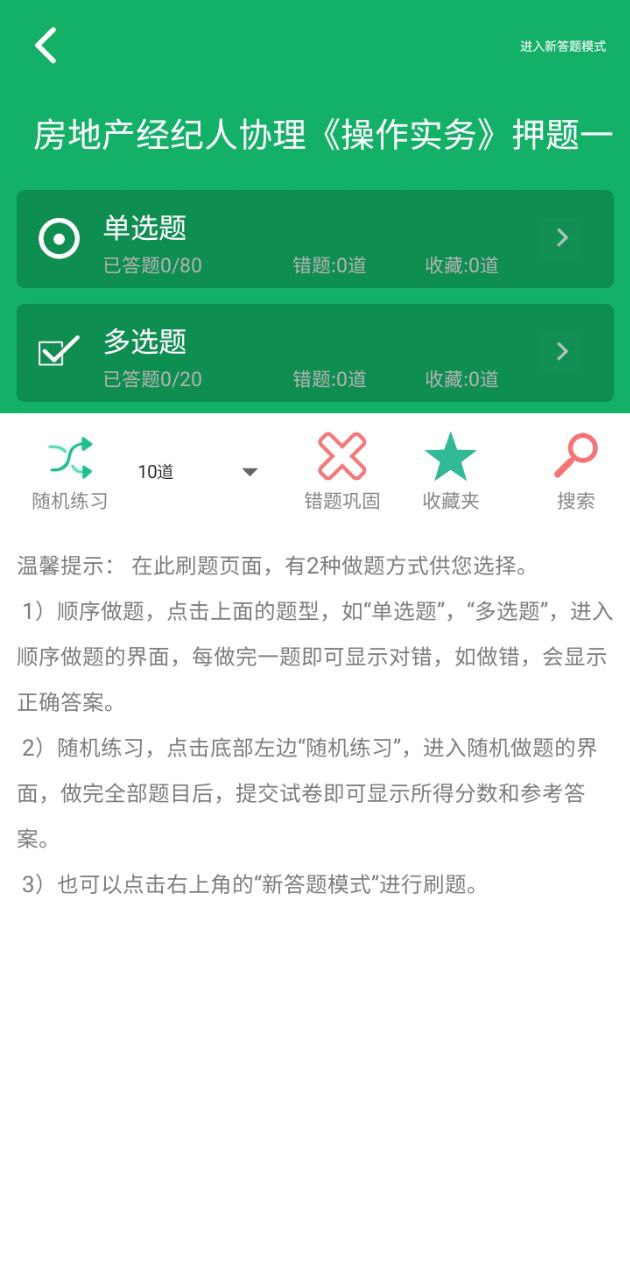Start 随机练习 shuffle practice
The height and width of the screenshot is (1280, 630).
pyautogui.click(x=70, y=470)
